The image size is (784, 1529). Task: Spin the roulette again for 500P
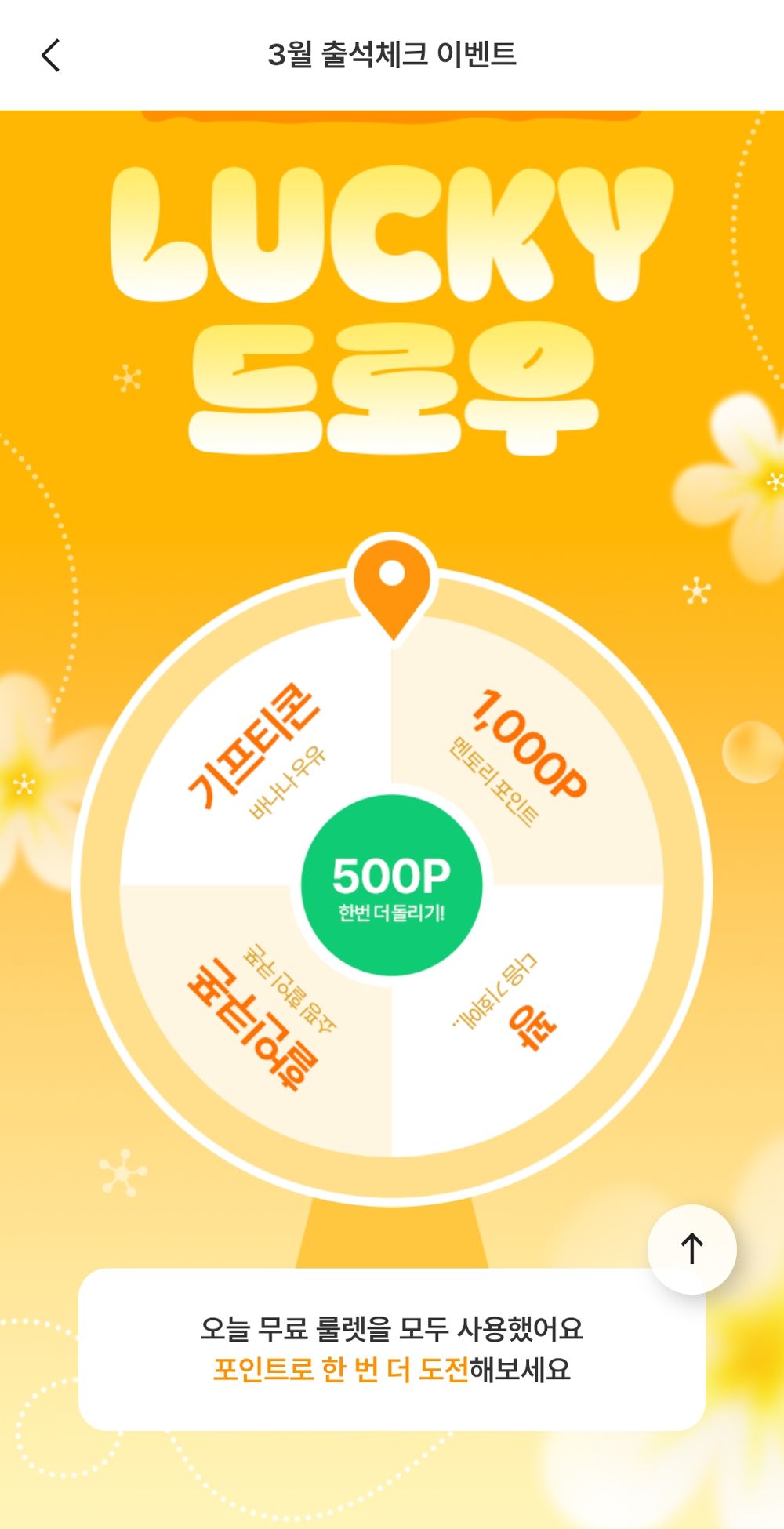click(391, 886)
